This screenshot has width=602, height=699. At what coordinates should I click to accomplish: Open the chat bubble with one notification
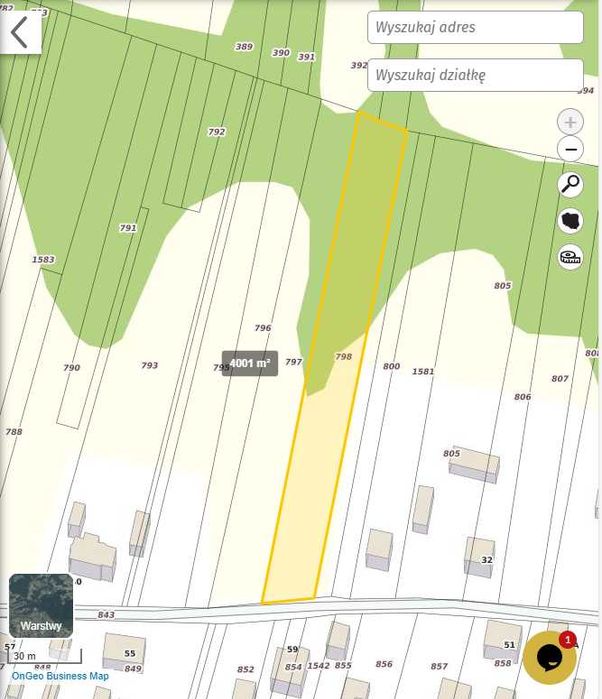click(550, 657)
